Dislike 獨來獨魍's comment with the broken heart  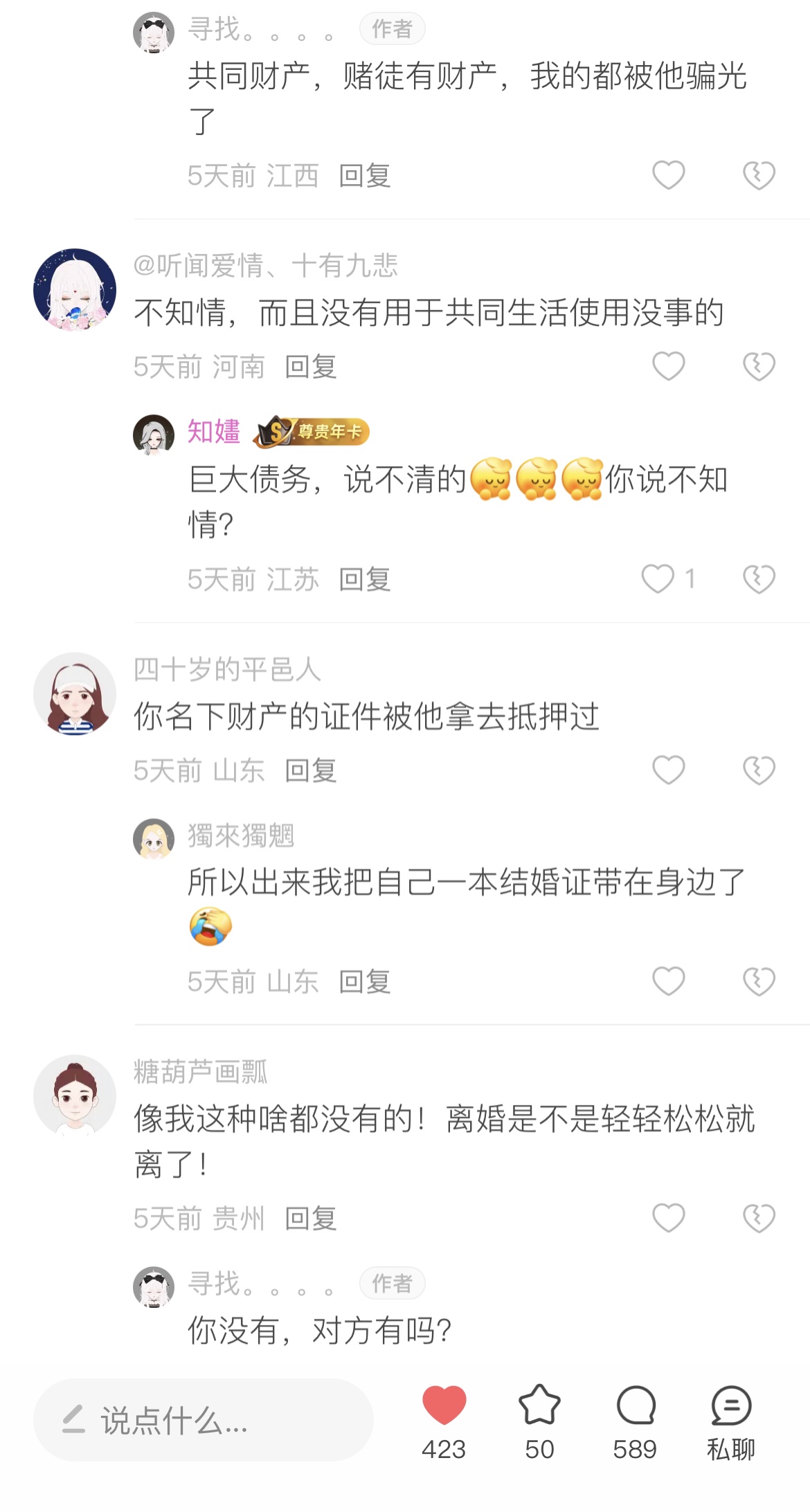[759, 981]
